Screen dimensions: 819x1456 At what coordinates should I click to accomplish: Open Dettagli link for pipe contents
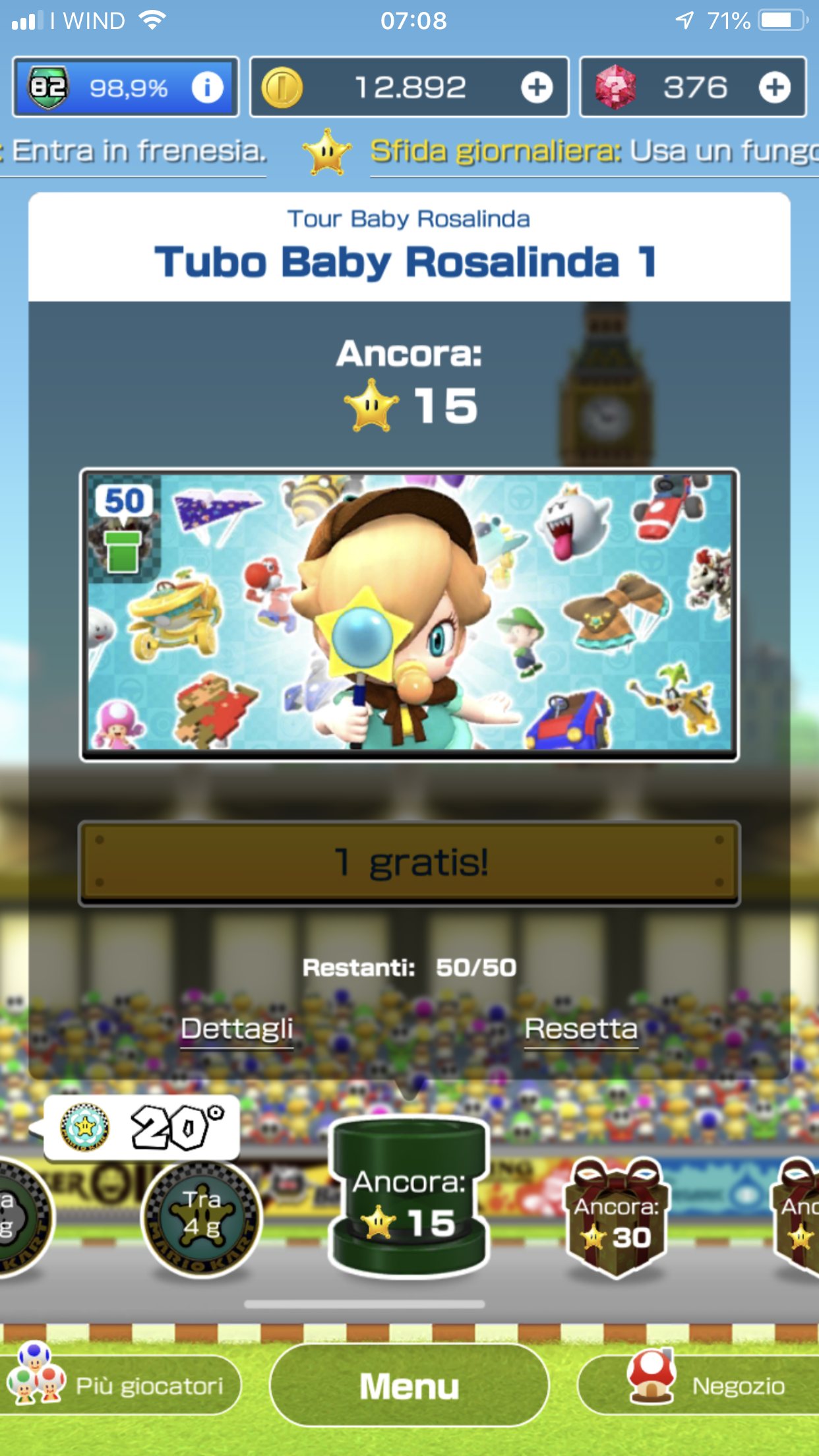coord(237,1029)
